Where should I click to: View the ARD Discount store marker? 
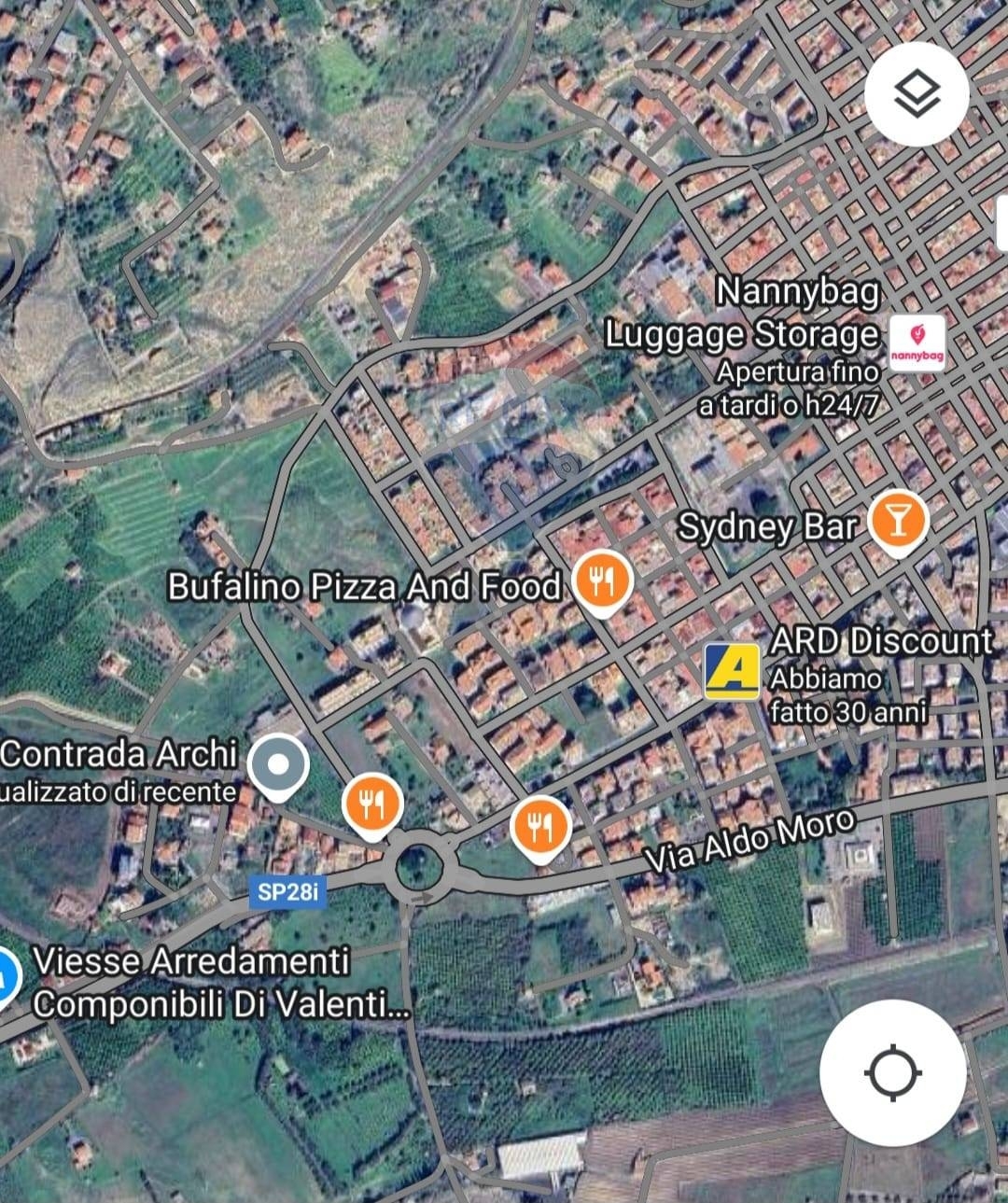click(731, 670)
